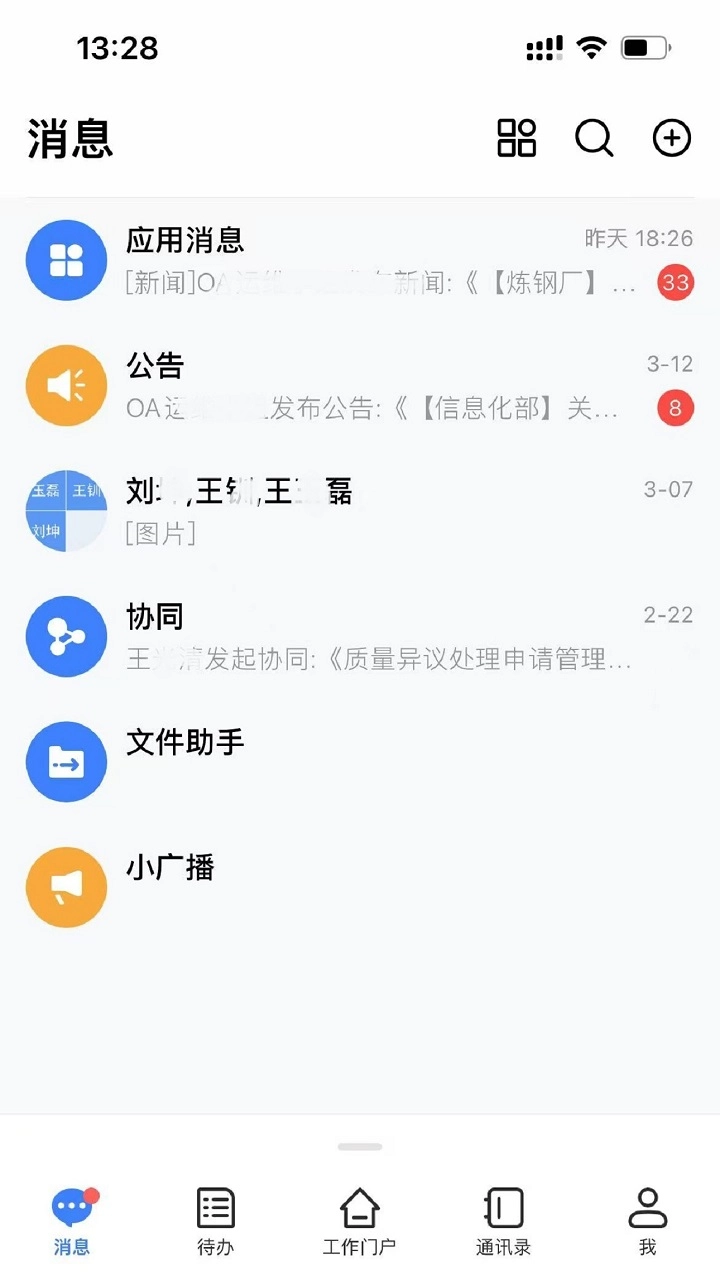Screen dimensions: 720x1280
Task: Open the 我 profile tab
Action: click(647, 1218)
